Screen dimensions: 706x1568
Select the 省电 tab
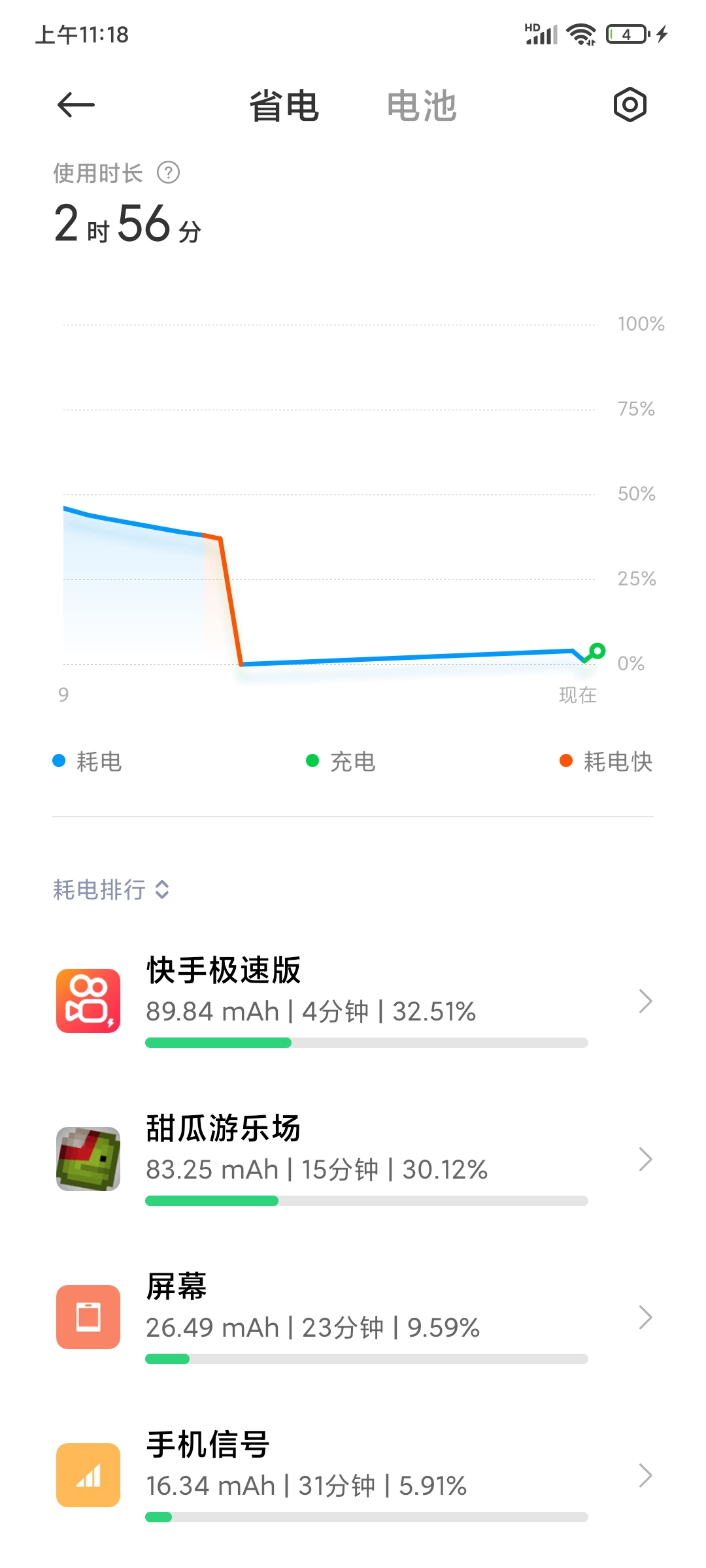pos(284,106)
